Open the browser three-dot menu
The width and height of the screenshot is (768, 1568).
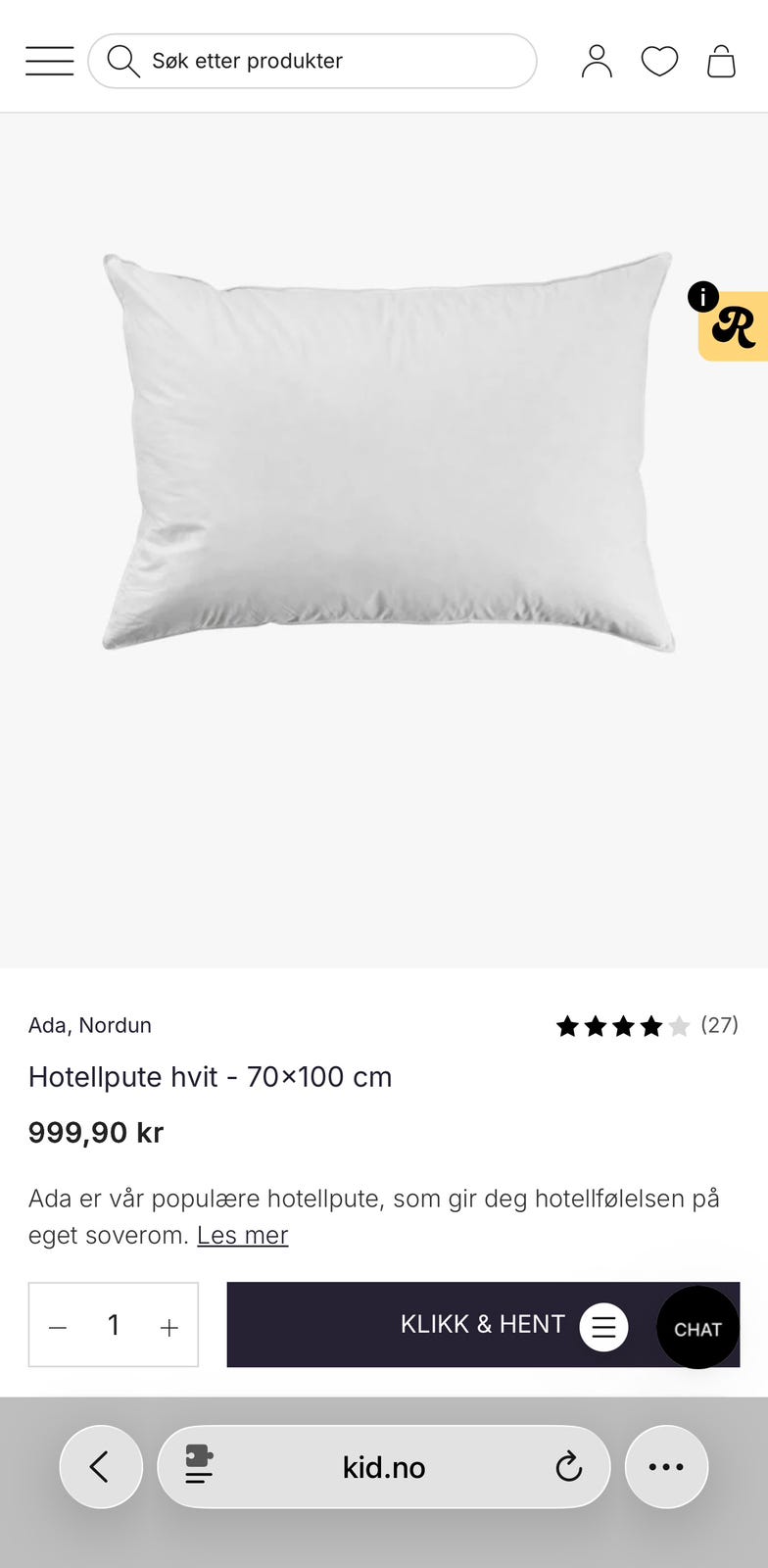coord(666,1467)
